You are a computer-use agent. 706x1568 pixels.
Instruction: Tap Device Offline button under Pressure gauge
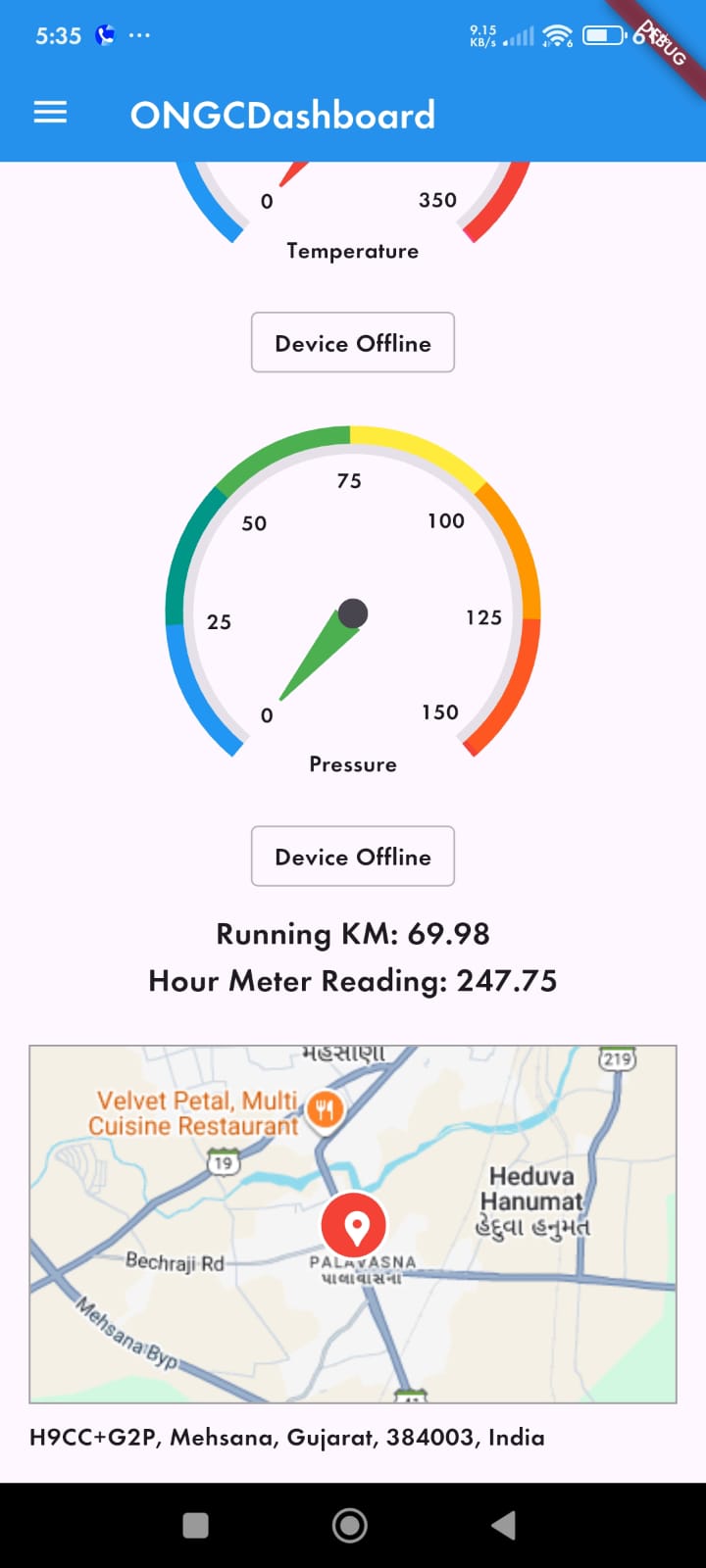[x=353, y=857]
